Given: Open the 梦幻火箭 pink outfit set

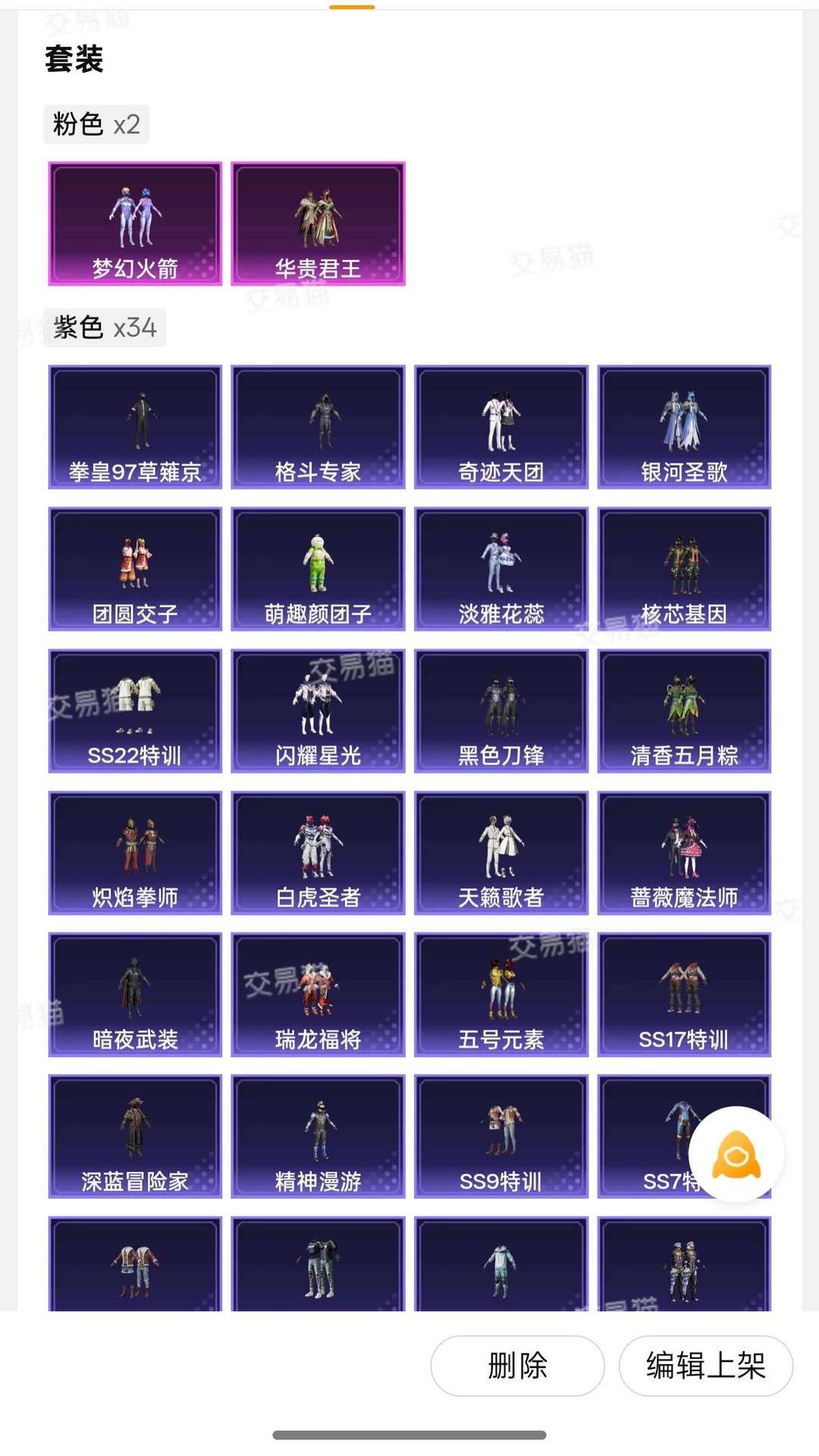Looking at the screenshot, I should click(135, 224).
